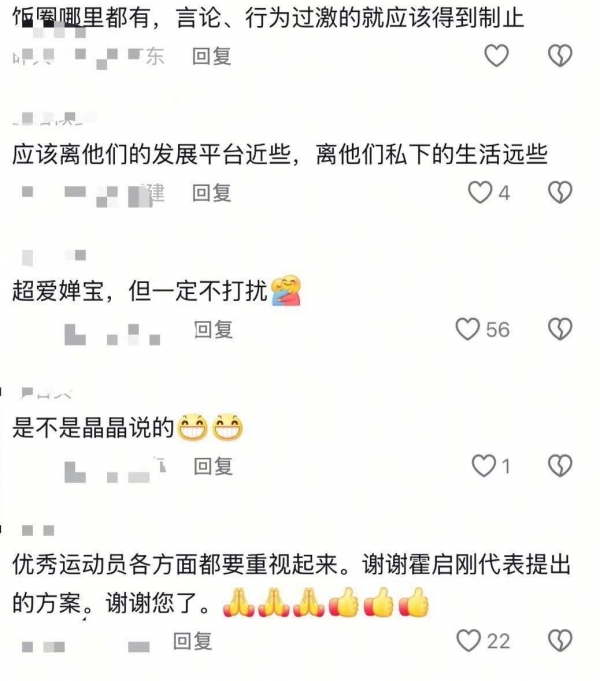
Task: Reply to the comment thanking 霍启刚代表
Action: click(x=192, y=640)
